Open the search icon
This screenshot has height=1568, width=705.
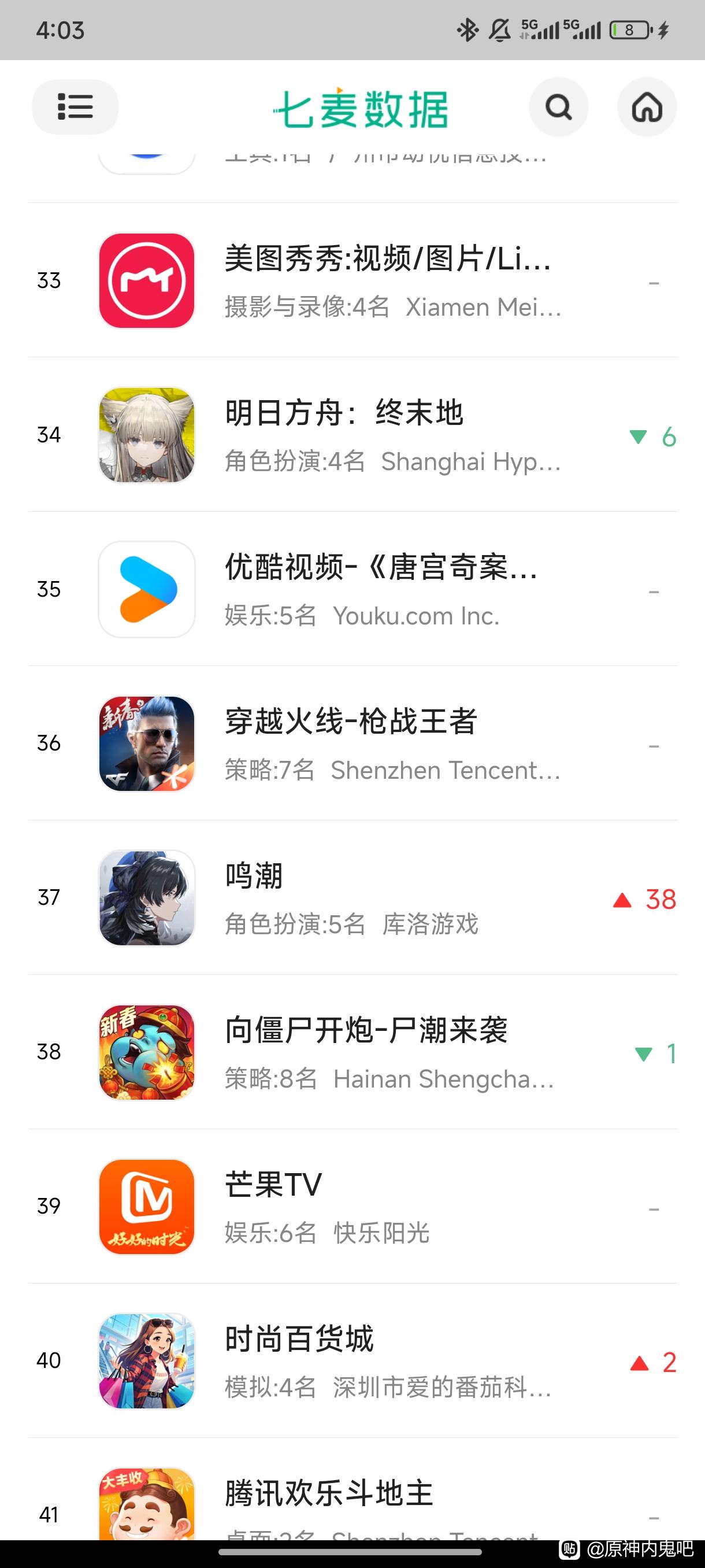[x=558, y=107]
